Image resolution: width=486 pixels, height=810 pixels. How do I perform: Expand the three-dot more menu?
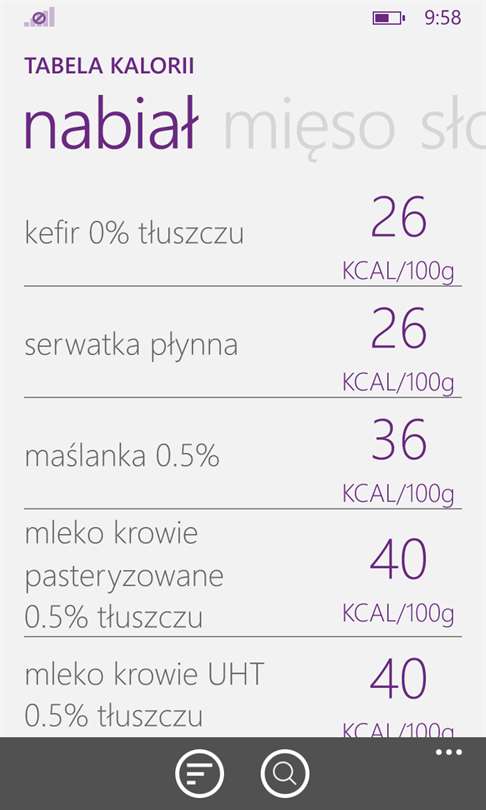pyautogui.click(x=448, y=752)
